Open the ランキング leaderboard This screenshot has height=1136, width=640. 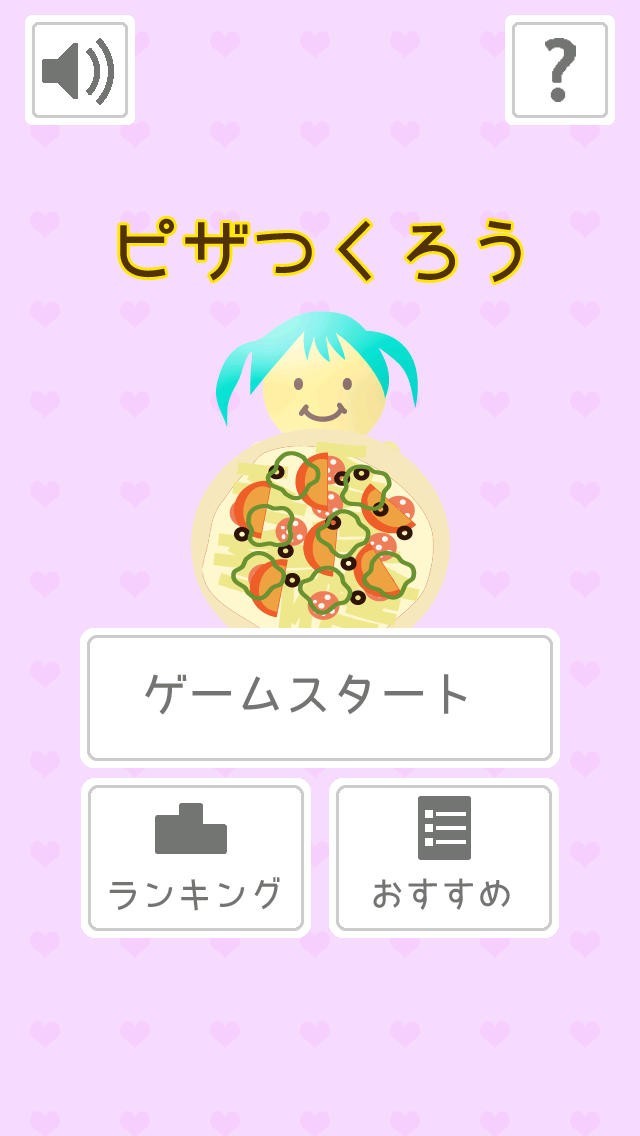(196, 858)
